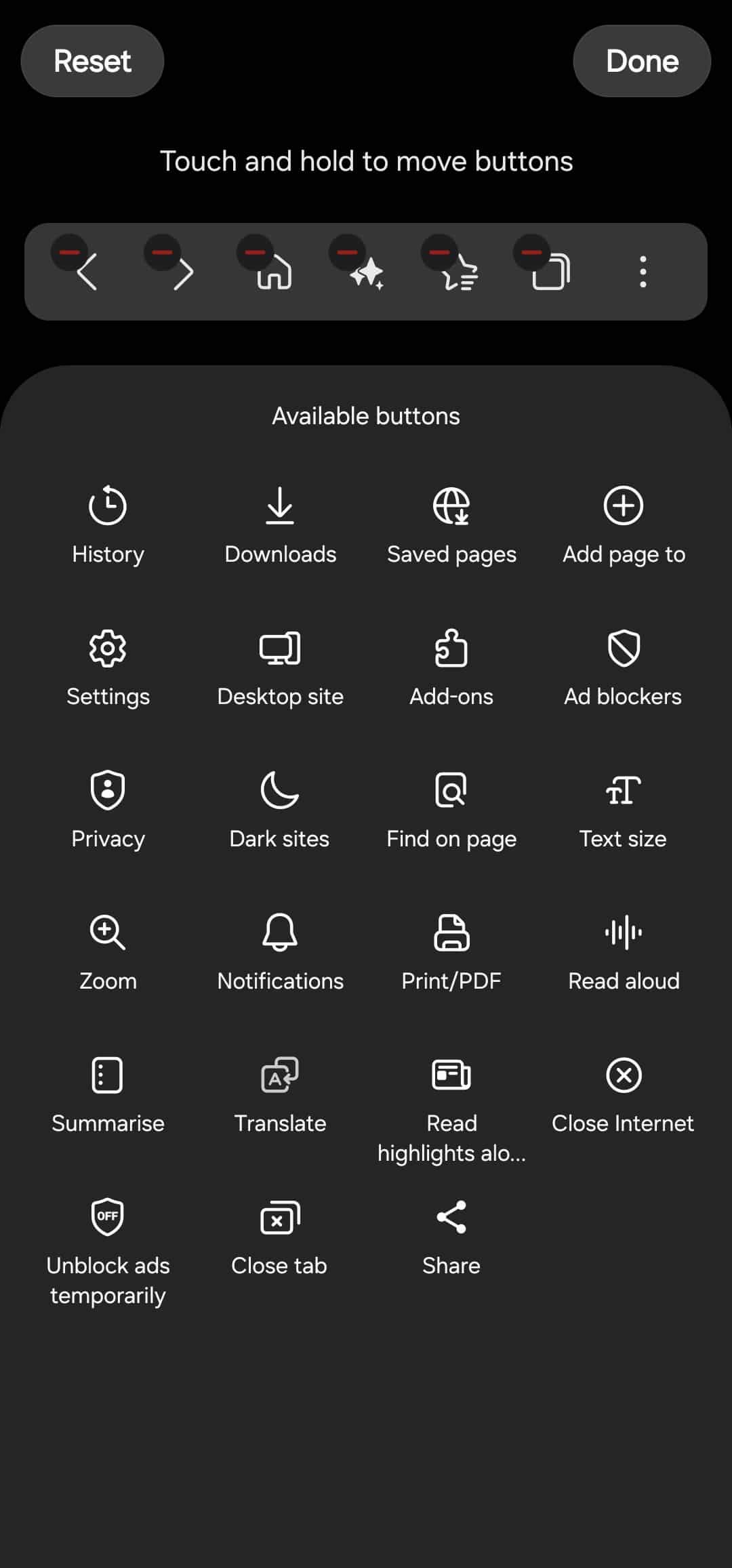Select the Share button
This screenshot has height=1568, width=732.
click(451, 1235)
